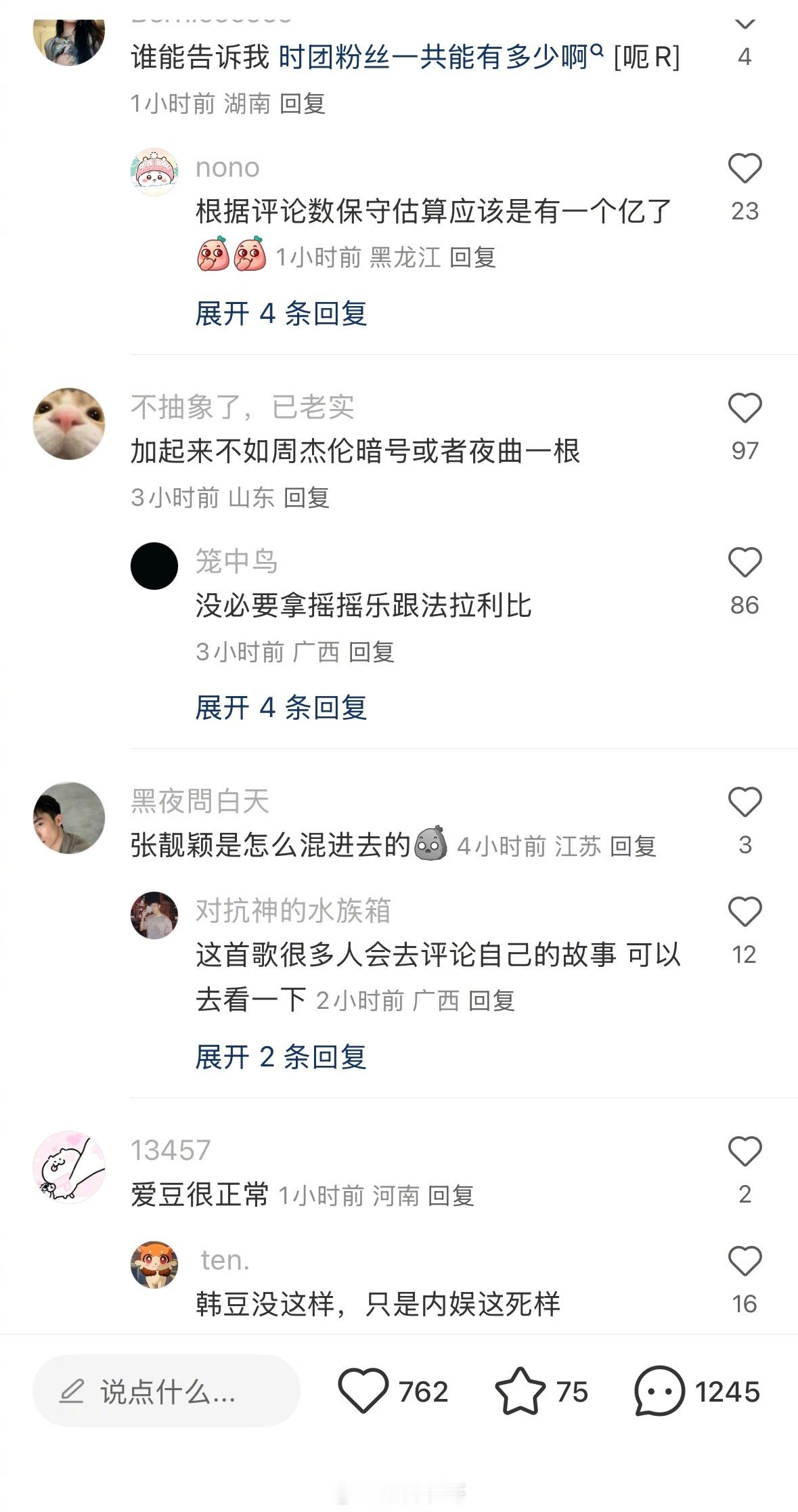The width and height of the screenshot is (798, 1512).
Task: Tap the star icon to favorite the post
Action: pyautogui.click(x=523, y=1391)
